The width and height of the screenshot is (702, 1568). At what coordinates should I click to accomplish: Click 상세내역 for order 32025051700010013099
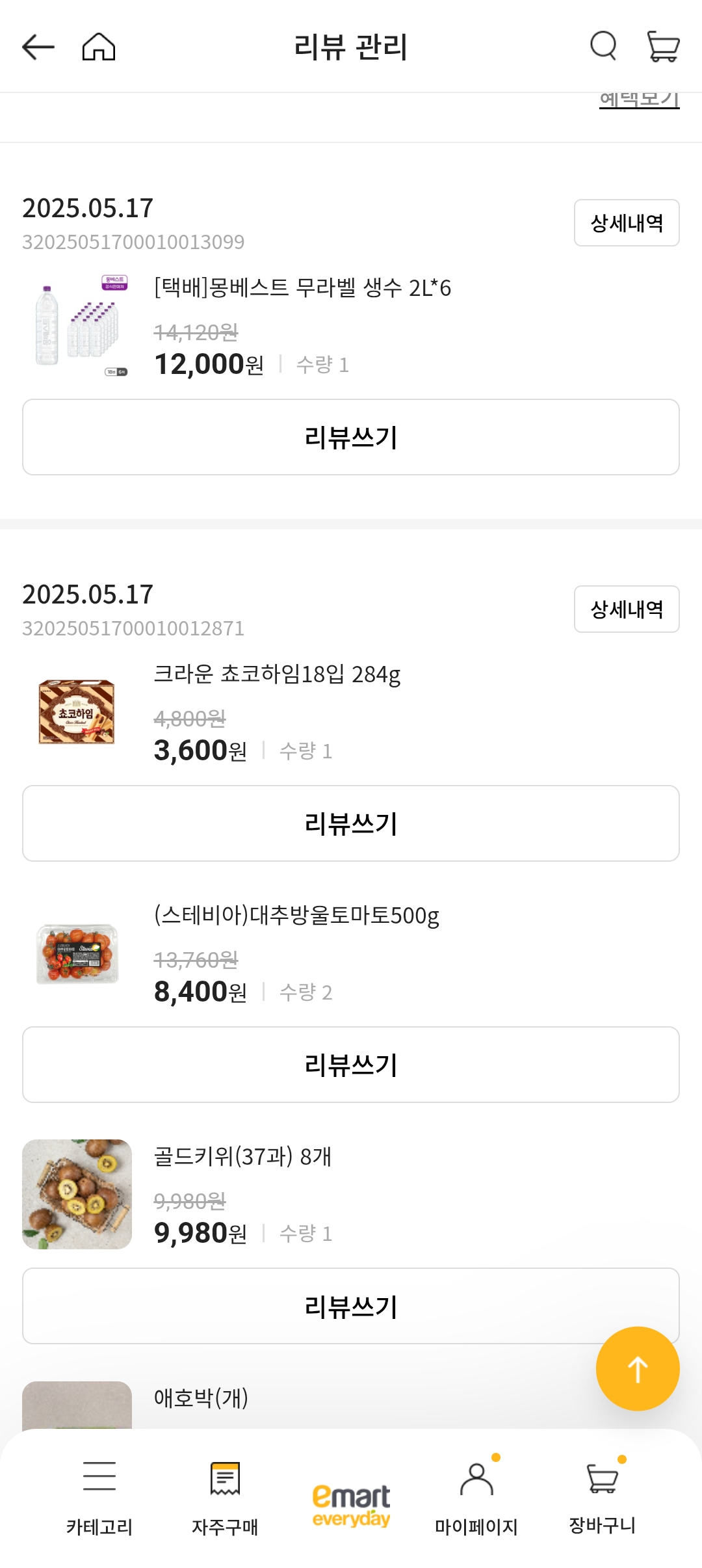click(626, 222)
